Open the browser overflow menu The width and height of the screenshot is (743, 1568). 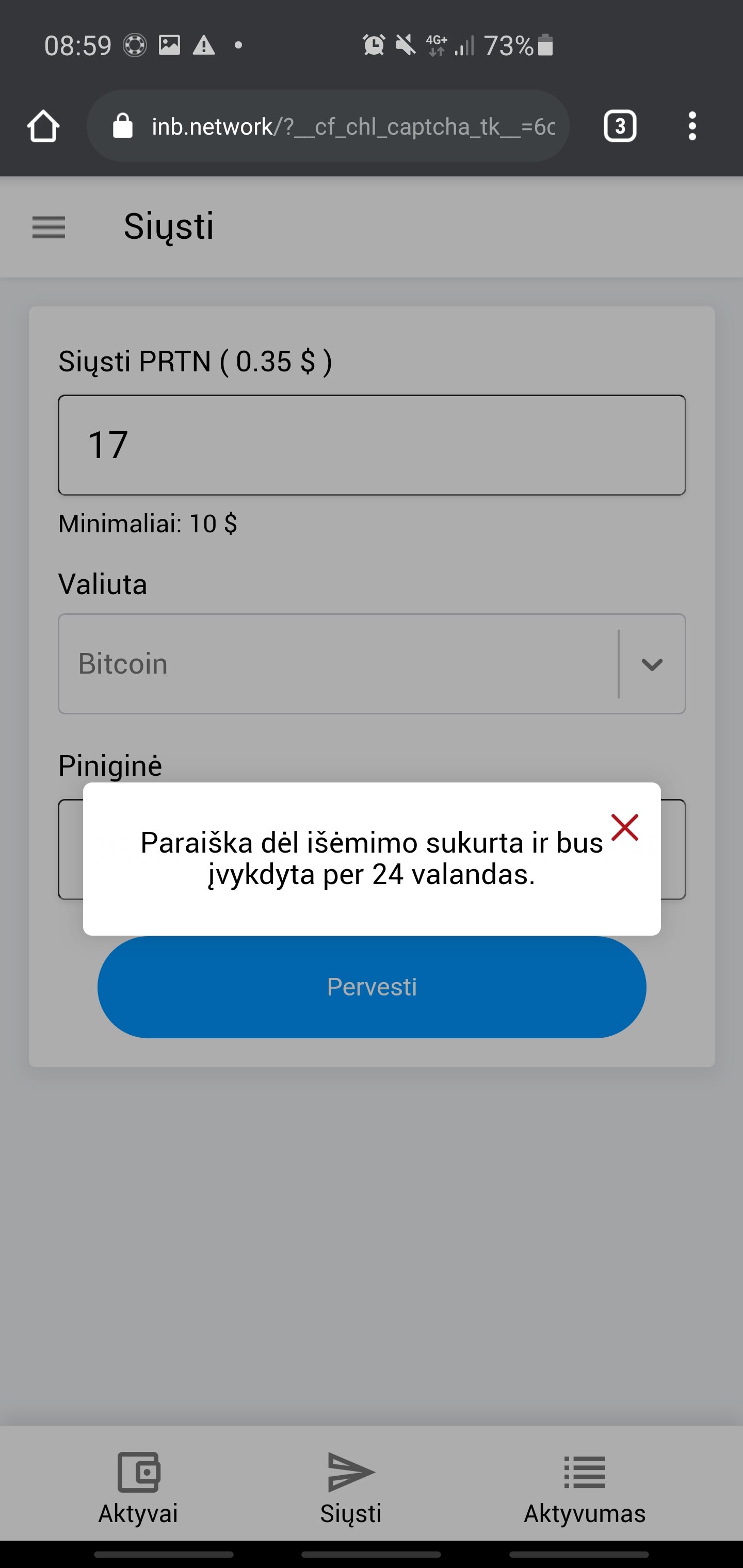[692, 126]
